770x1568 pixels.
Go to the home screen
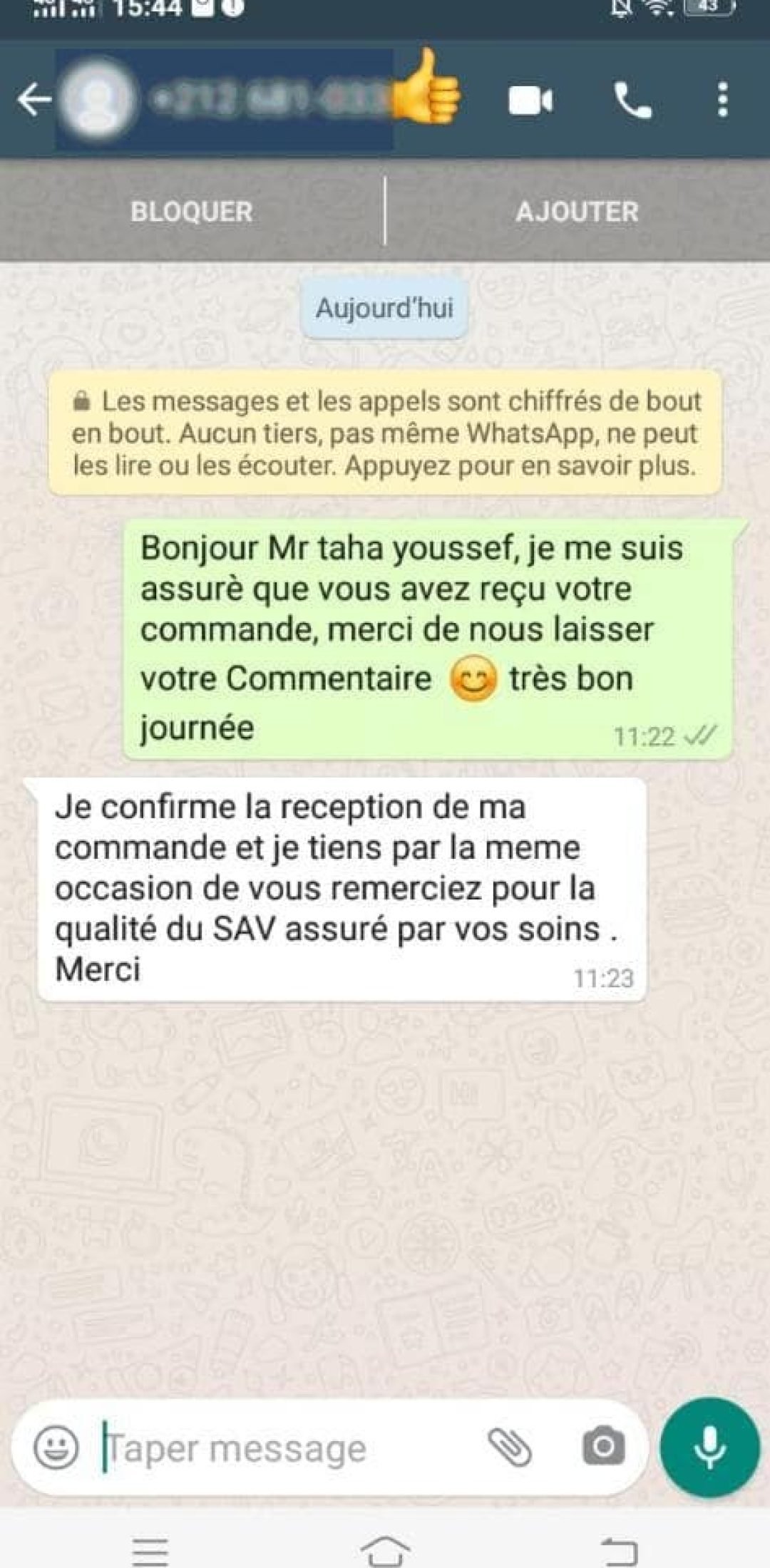point(385,1549)
